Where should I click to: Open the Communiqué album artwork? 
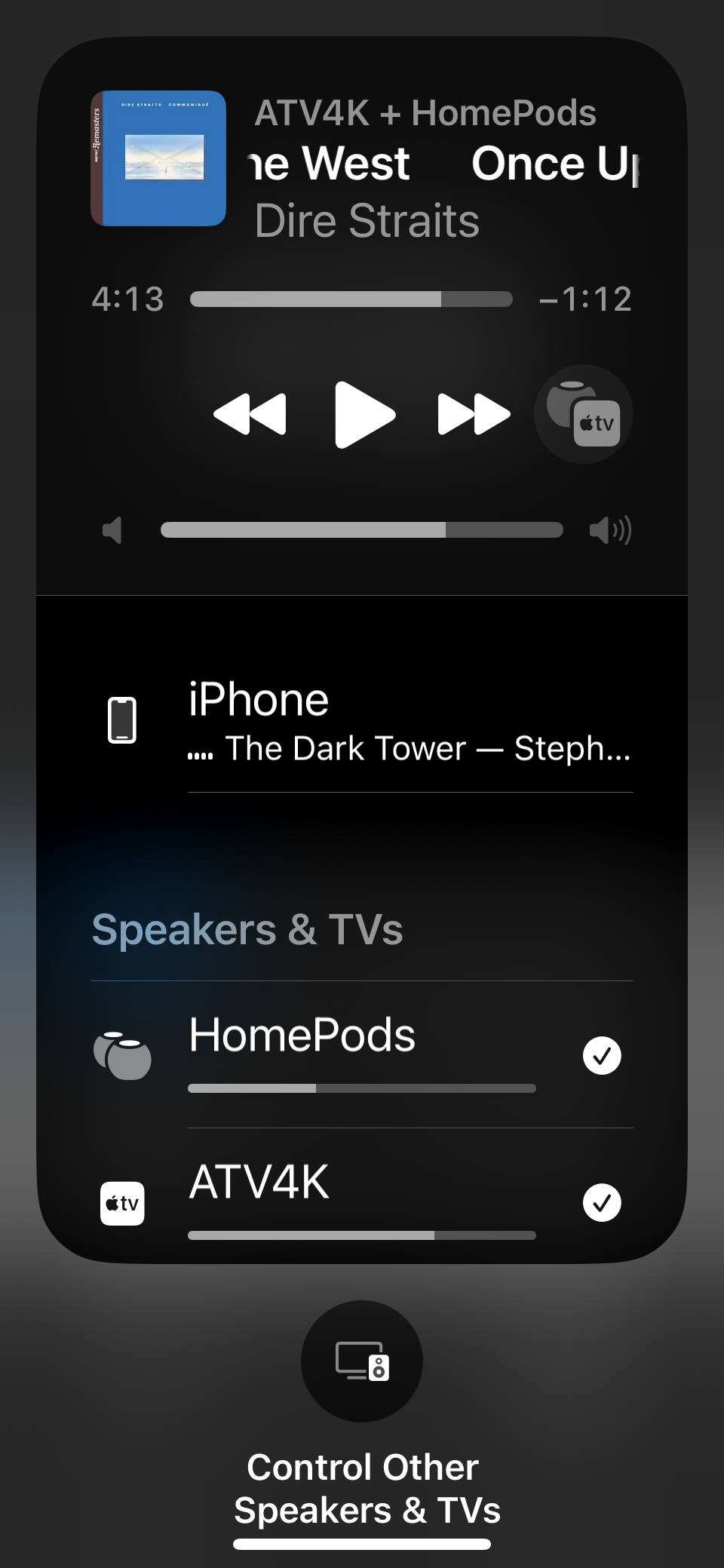158,158
